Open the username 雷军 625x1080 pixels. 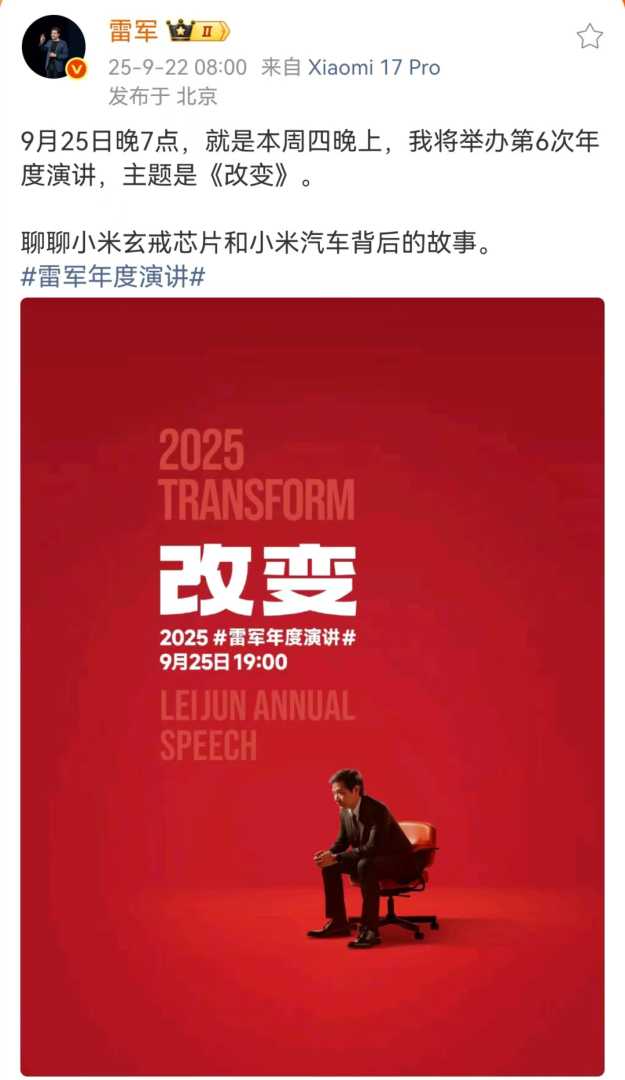click(133, 31)
